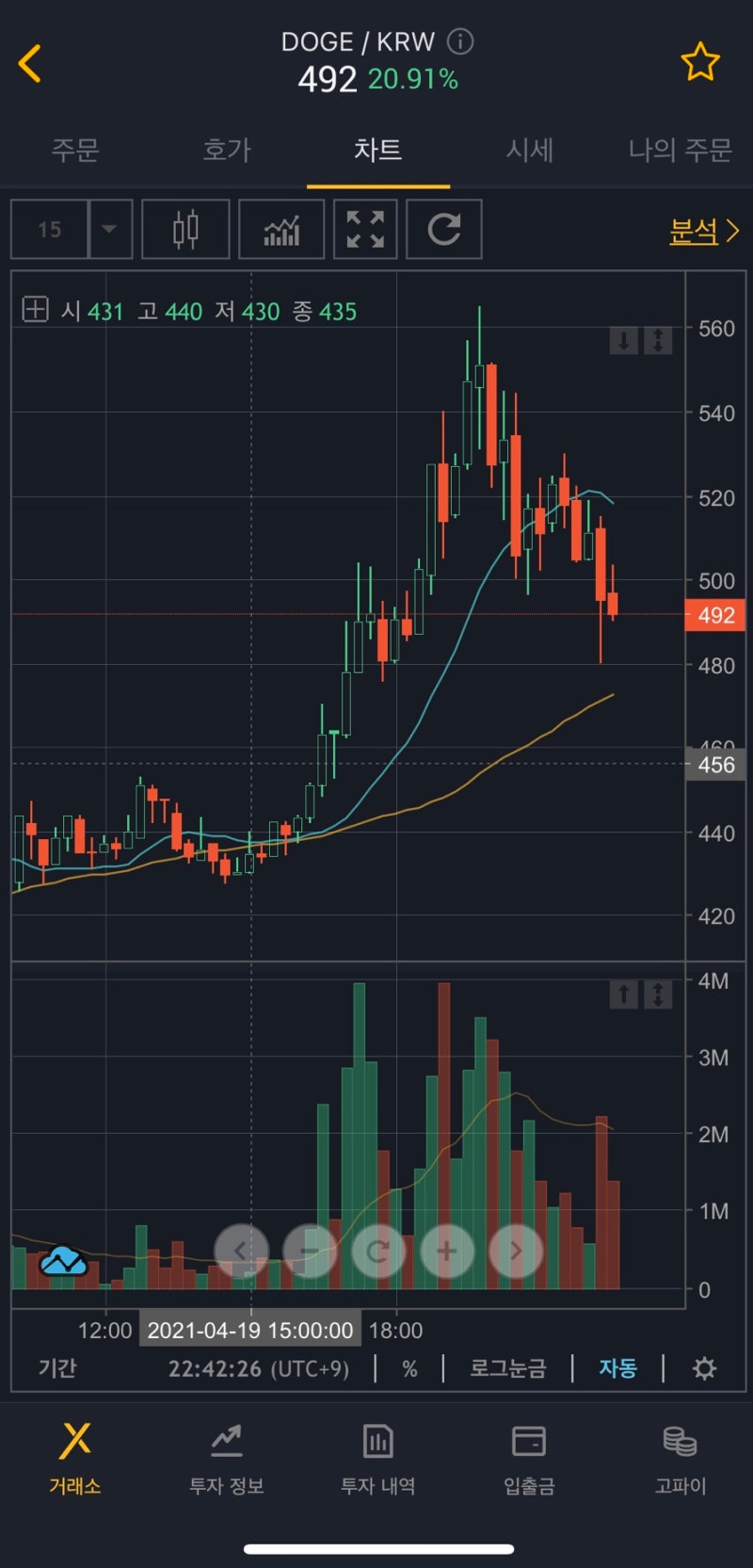Screen dimensions: 753x1568
Task: Change the candlestick chart type
Action: pyautogui.click(x=185, y=229)
